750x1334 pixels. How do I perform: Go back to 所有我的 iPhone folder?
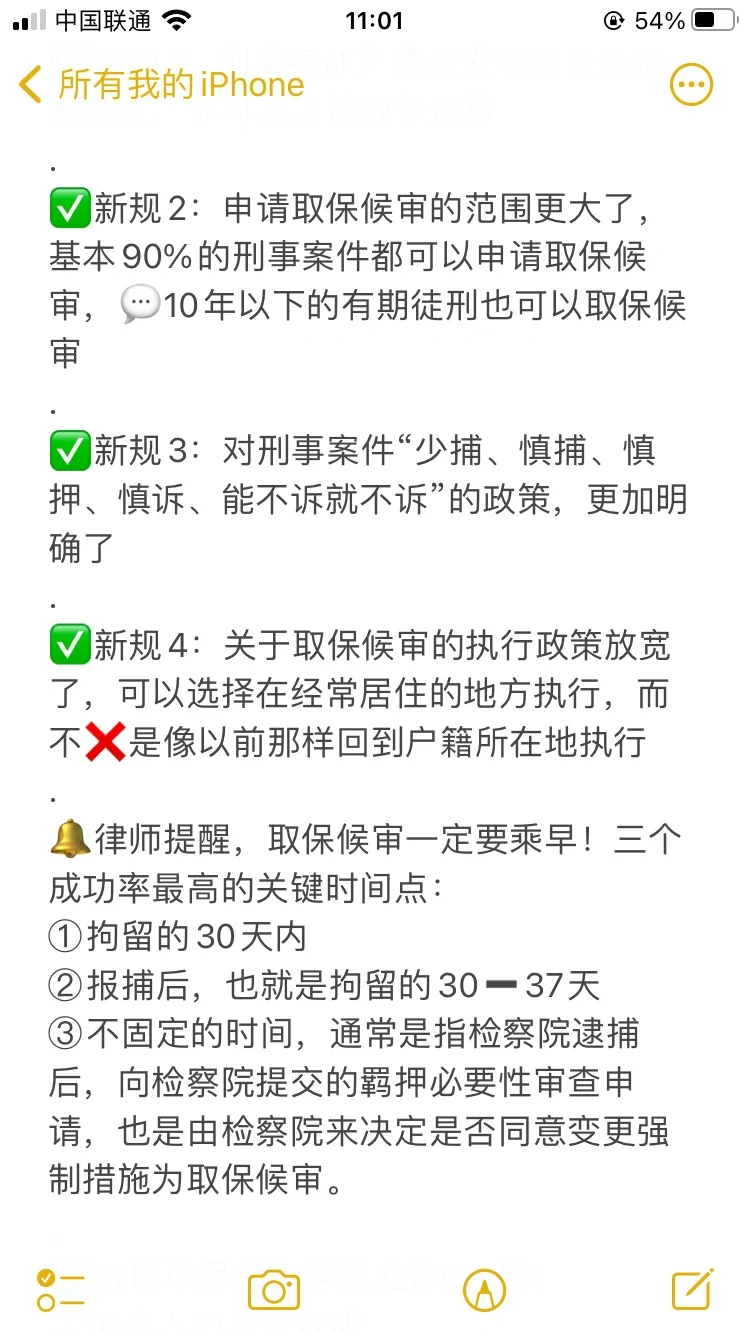tap(162, 85)
